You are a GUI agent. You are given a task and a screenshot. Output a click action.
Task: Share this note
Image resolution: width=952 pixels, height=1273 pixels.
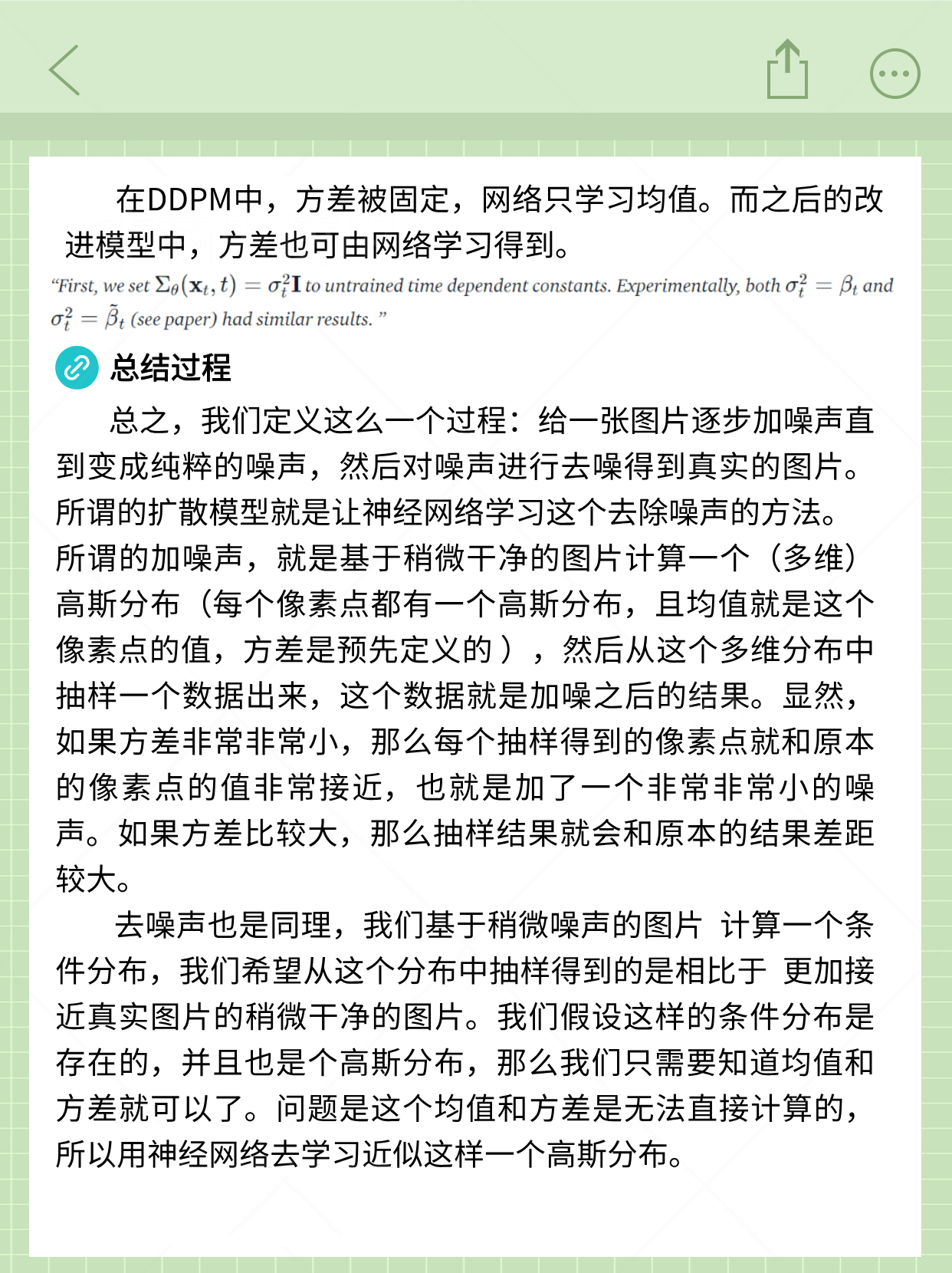coord(787,71)
